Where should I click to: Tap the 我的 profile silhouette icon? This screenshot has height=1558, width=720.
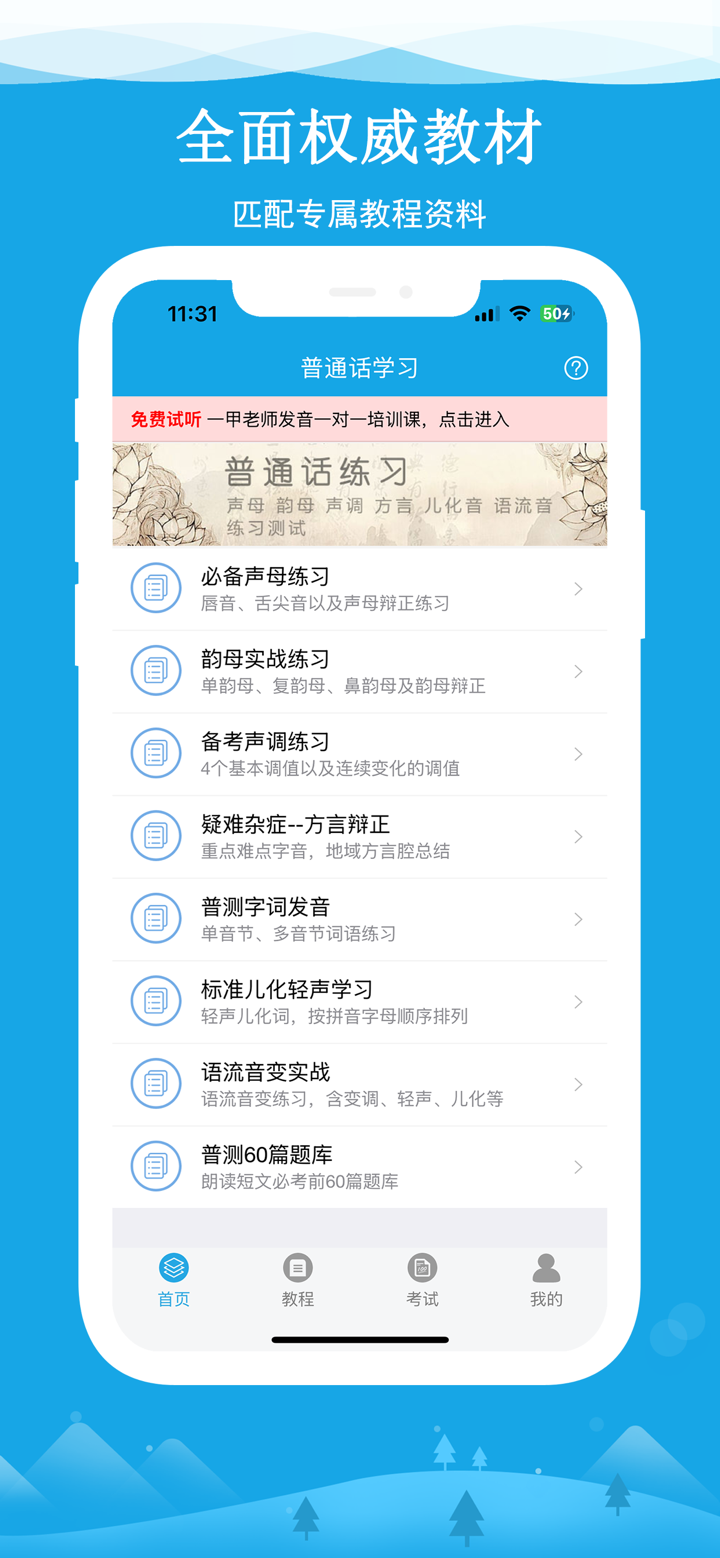point(546,1268)
